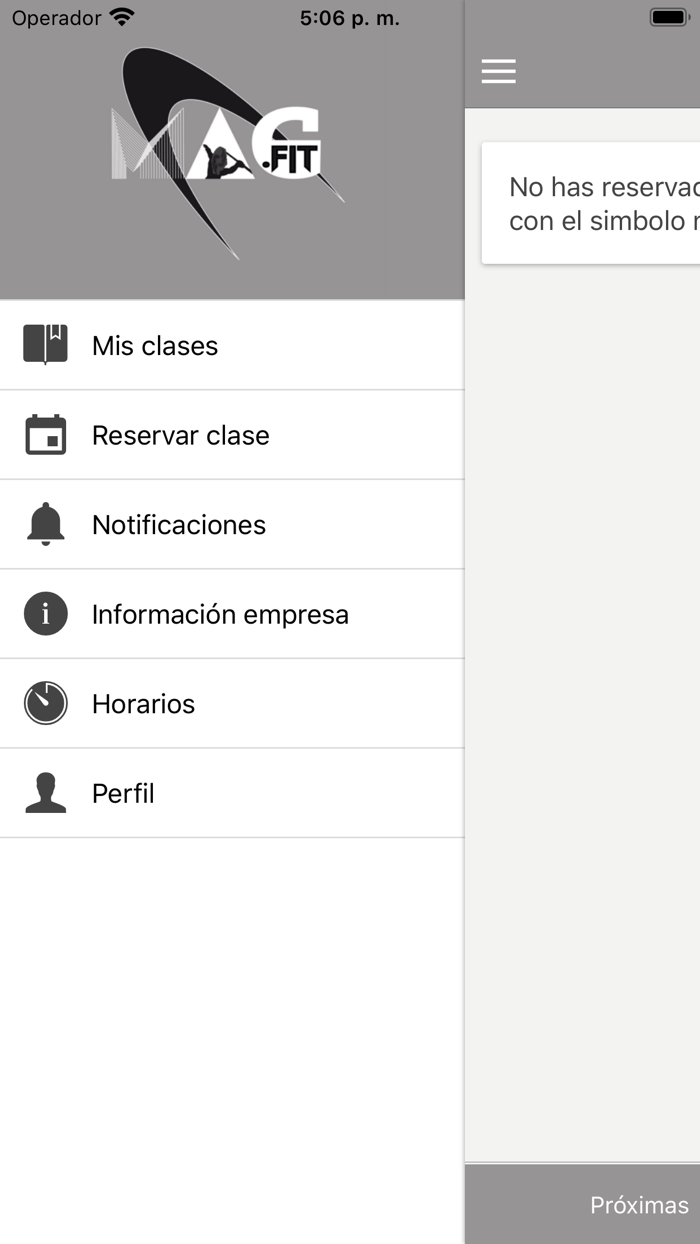Open Horarios
The width and height of the screenshot is (700, 1244).
click(232, 703)
